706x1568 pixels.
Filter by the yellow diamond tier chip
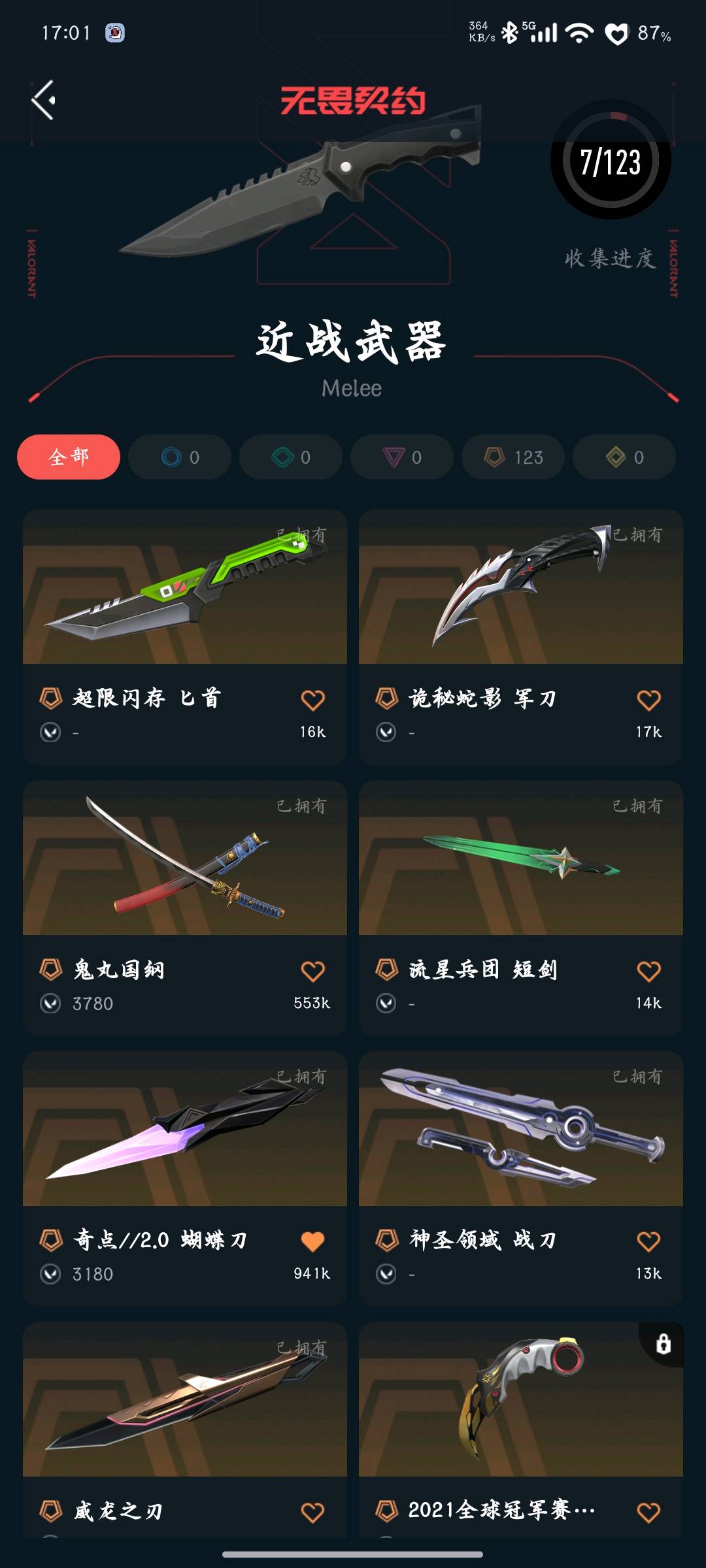(x=624, y=457)
